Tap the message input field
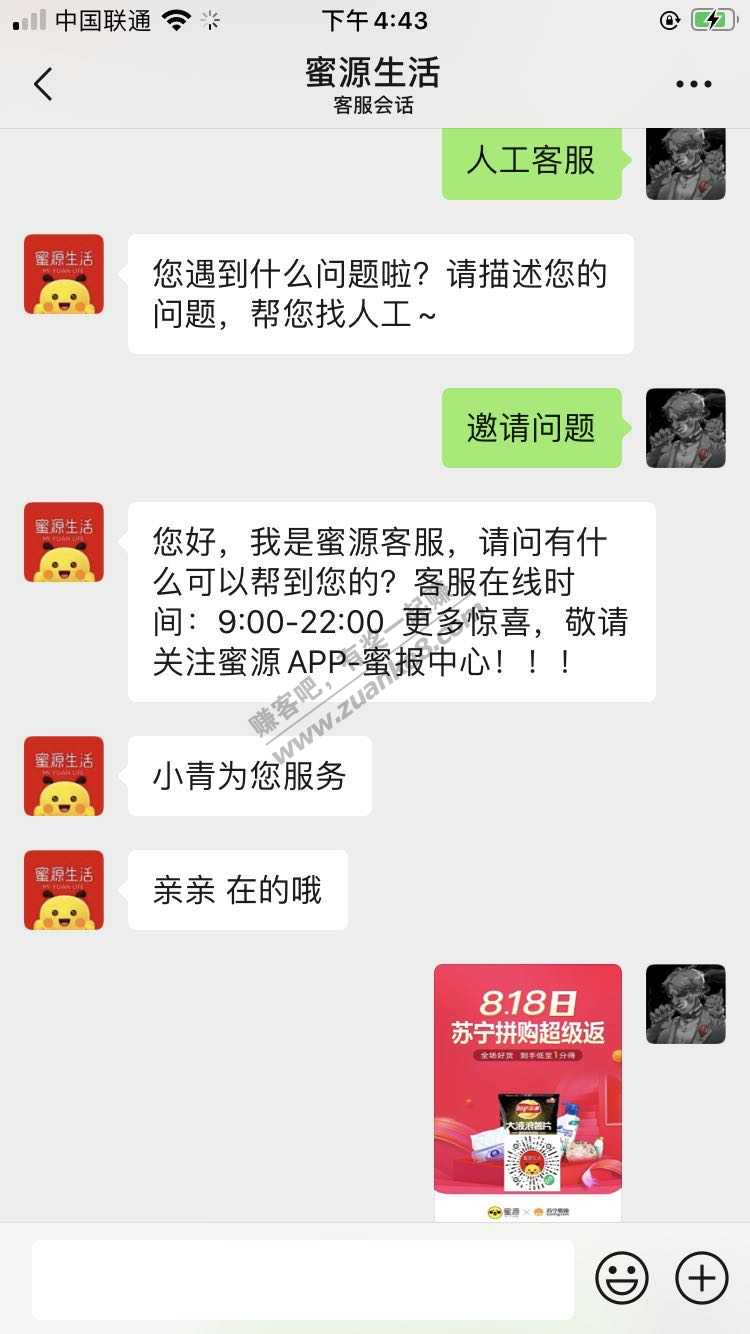This screenshot has width=750, height=1334. click(302, 1279)
